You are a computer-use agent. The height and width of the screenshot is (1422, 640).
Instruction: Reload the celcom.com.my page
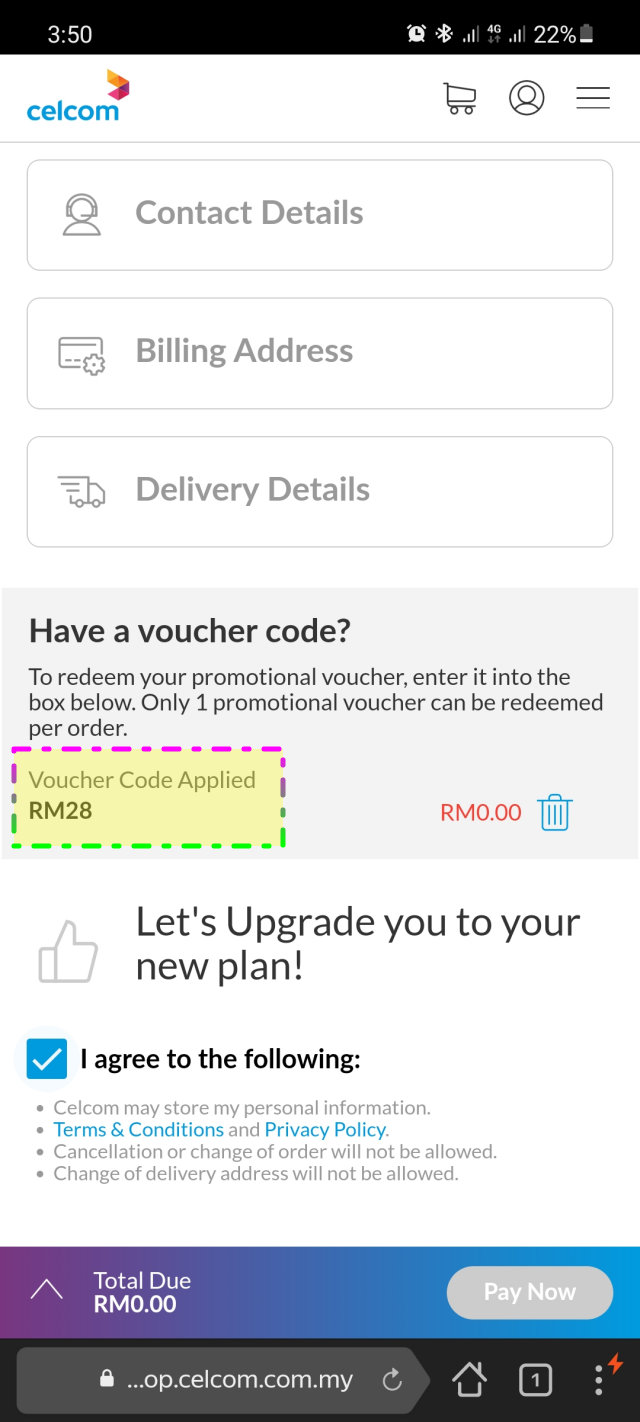point(392,1381)
